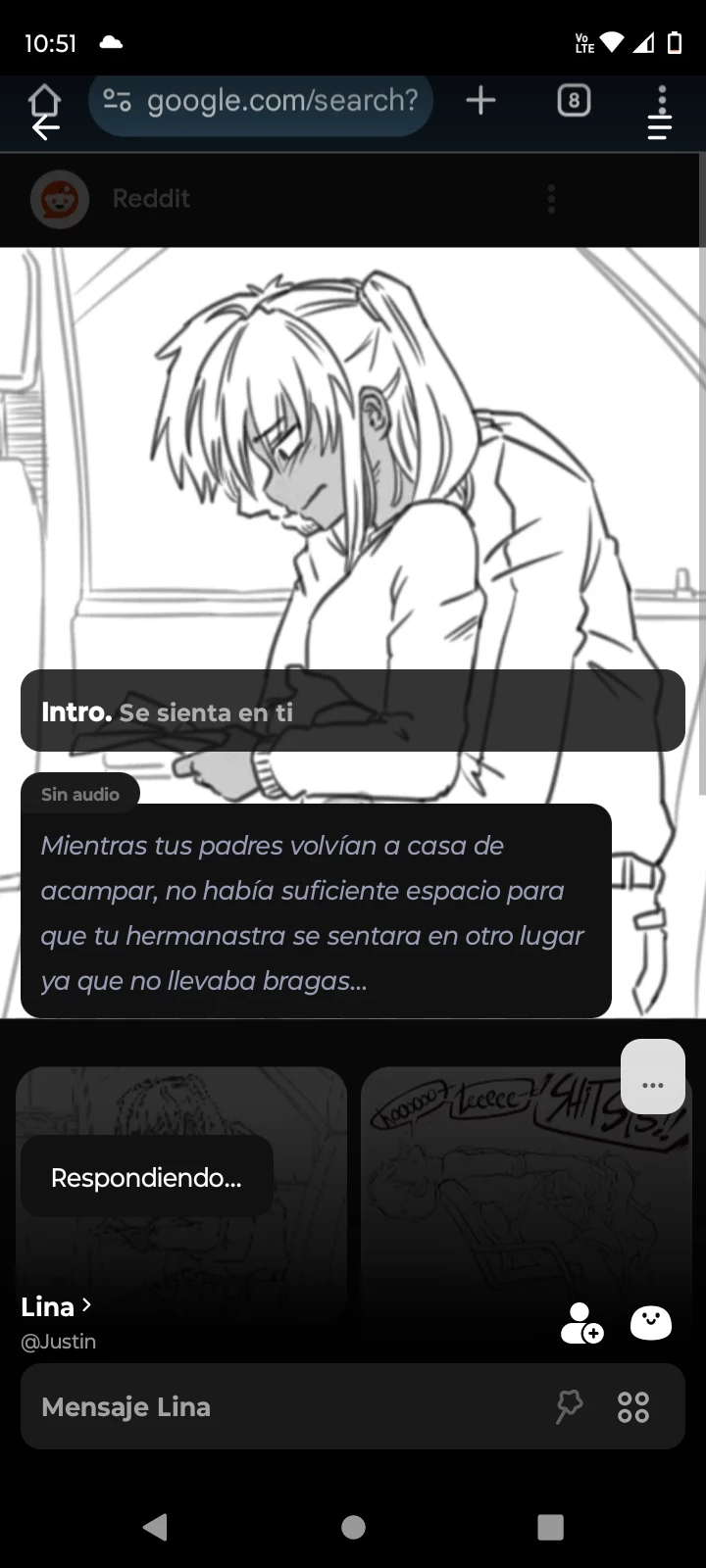
Task: Tap the pin icon in message bar
Action: 569,1407
